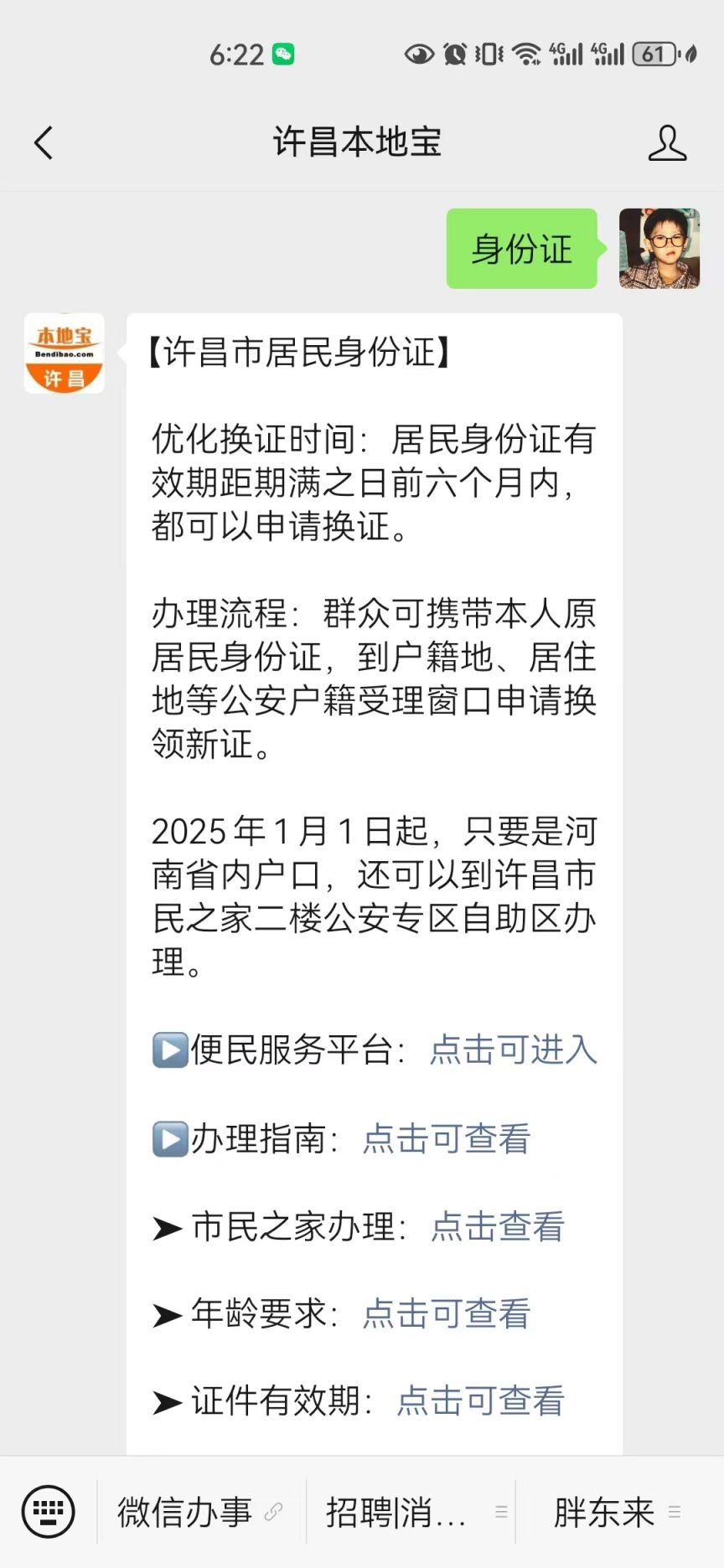Tap my own avatar beside 身份证
This screenshot has width=724, height=1568.
click(659, 249)
